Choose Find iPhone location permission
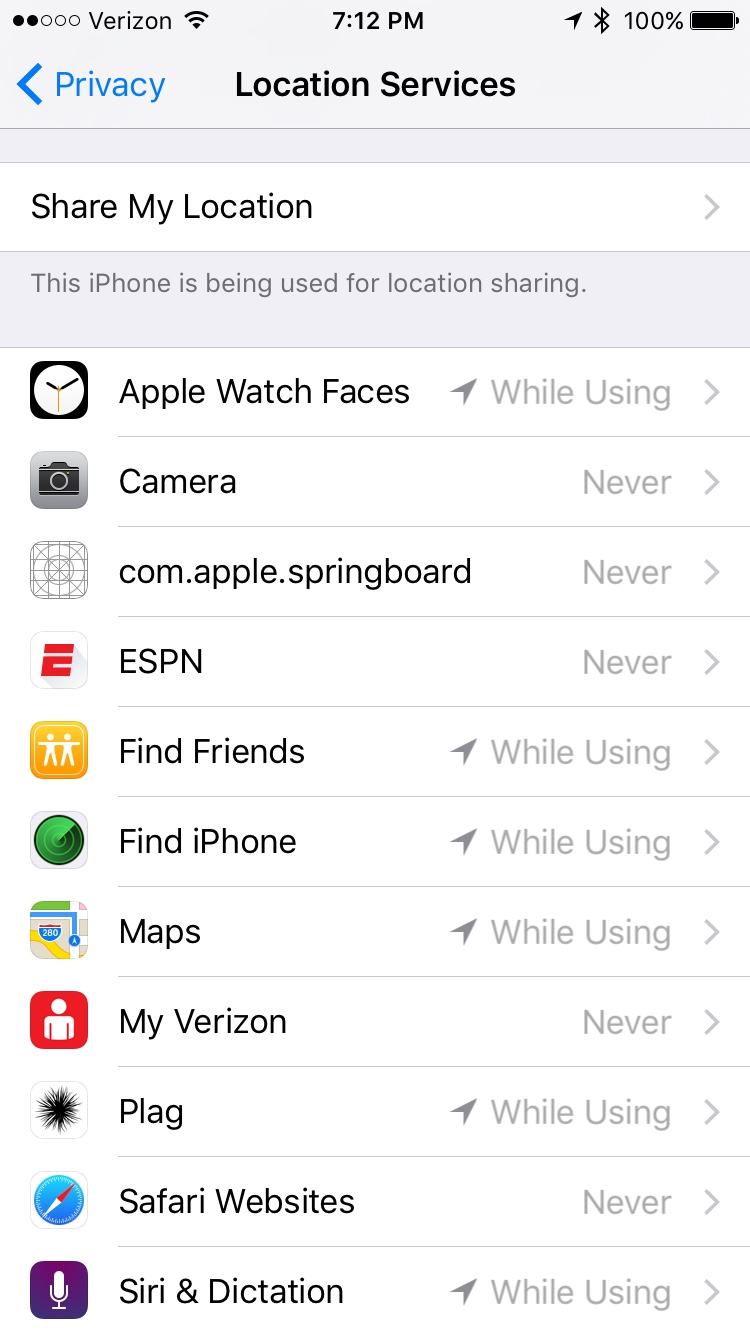 coord(375,842)
